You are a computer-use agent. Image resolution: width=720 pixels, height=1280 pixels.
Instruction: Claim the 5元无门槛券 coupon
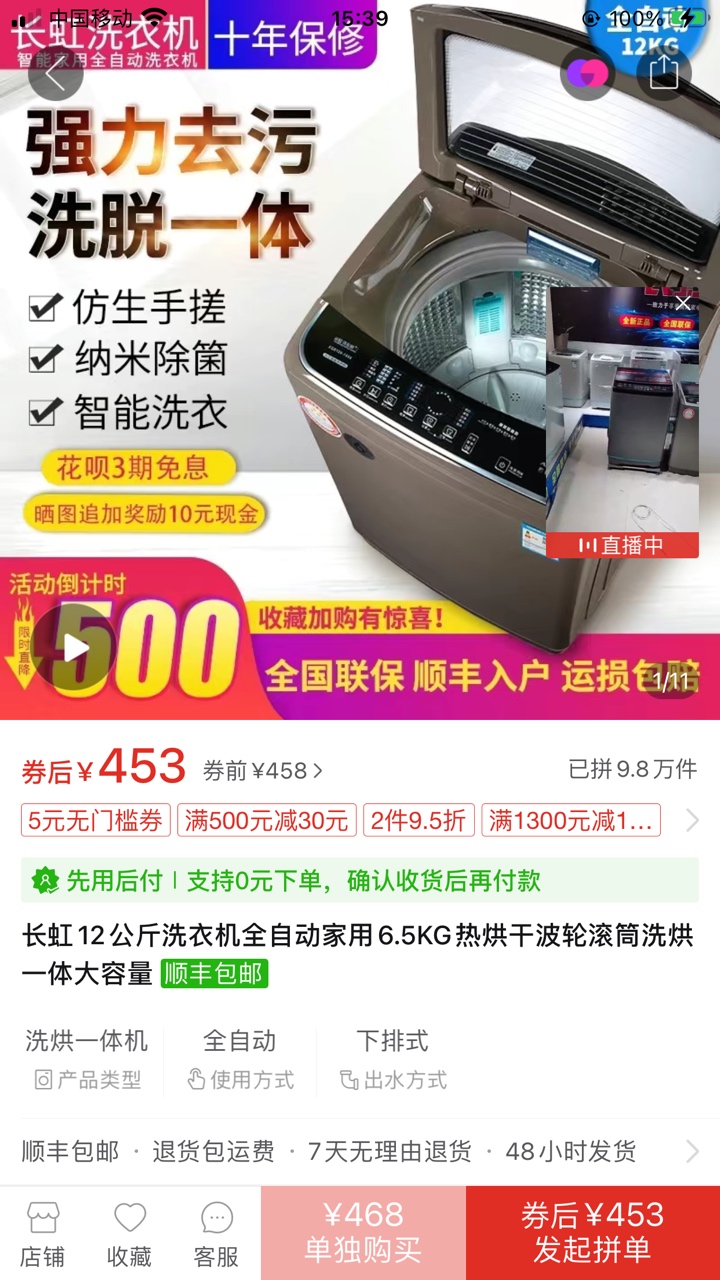(x=96, y=821)
